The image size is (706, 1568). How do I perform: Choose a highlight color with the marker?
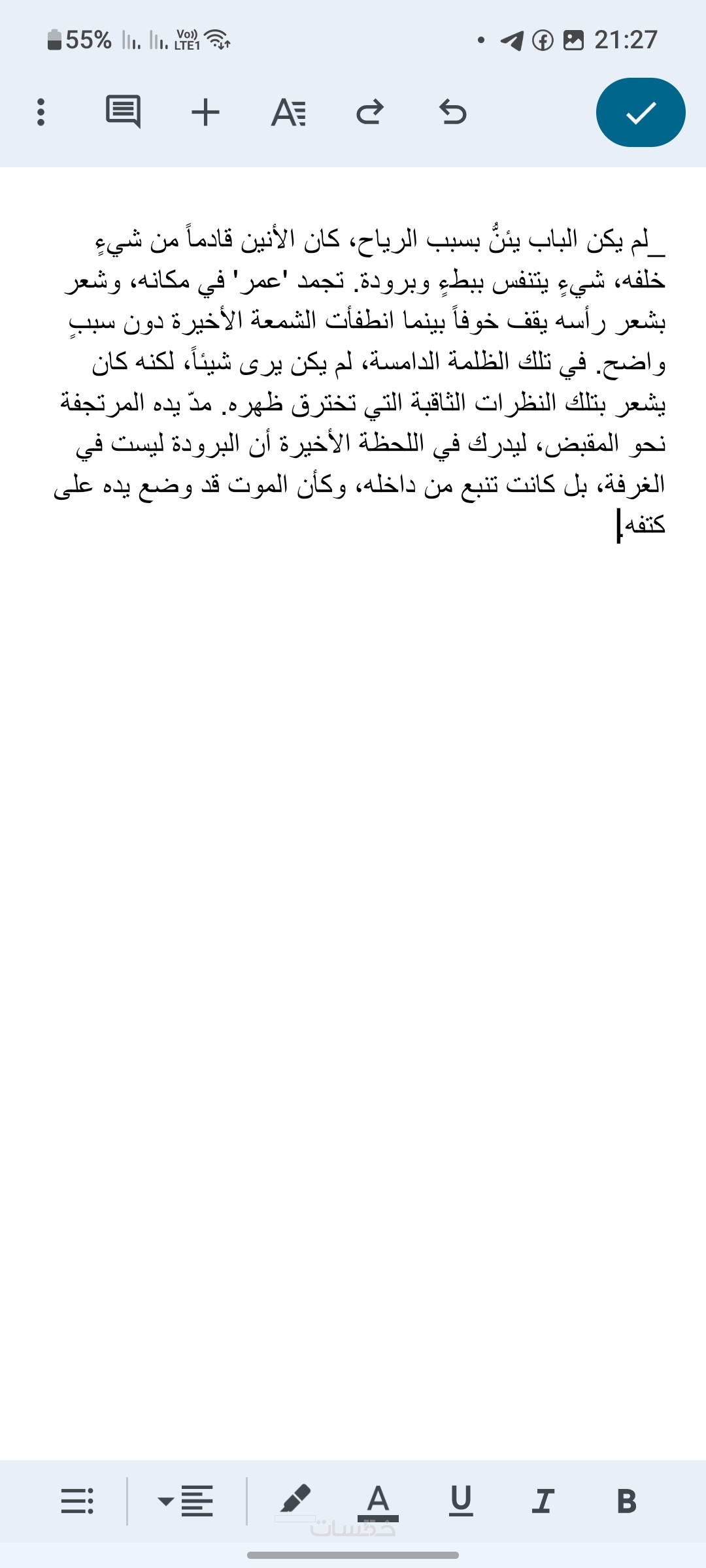295,1499
